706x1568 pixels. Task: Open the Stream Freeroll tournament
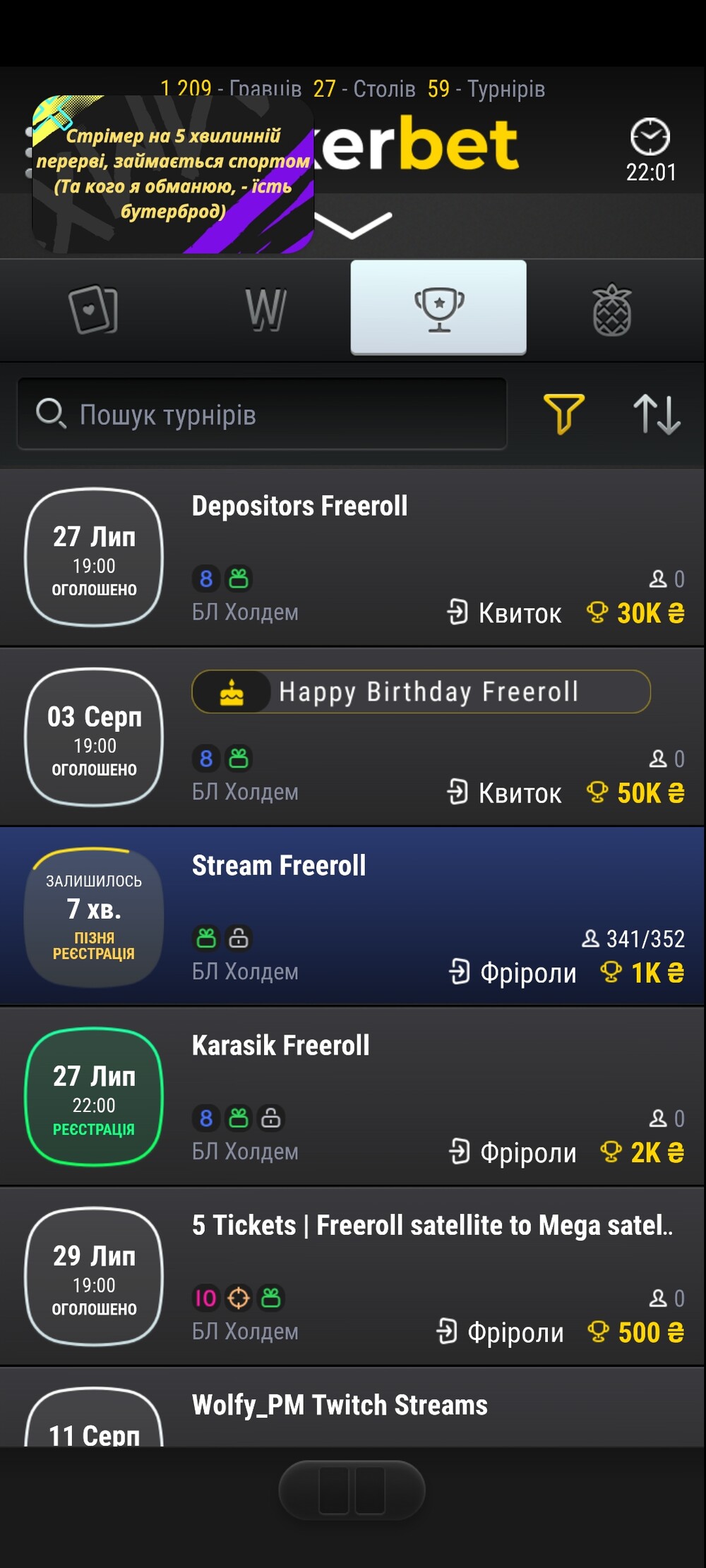coord(353,917)
